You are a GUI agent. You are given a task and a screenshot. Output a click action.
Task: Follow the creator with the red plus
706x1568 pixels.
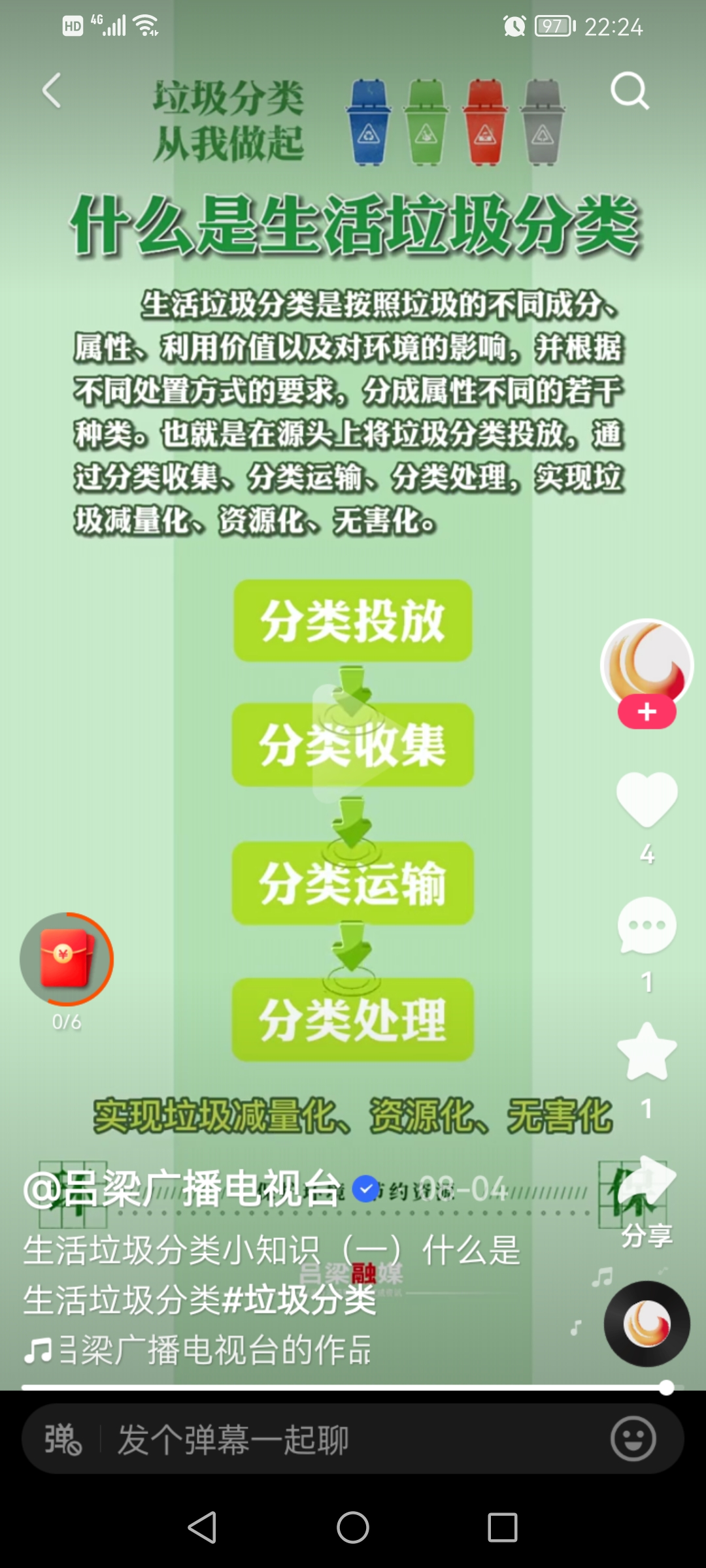pos(647,712)
